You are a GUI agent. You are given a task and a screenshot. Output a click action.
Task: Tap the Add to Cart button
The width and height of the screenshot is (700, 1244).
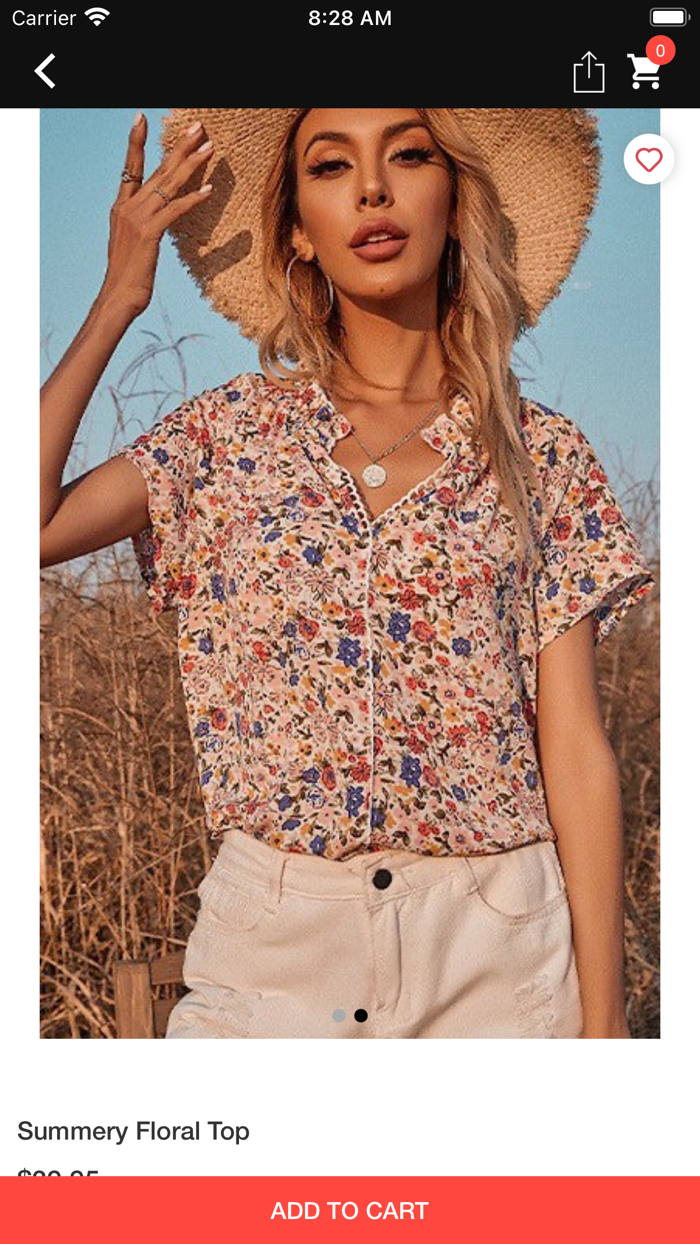350,1210
